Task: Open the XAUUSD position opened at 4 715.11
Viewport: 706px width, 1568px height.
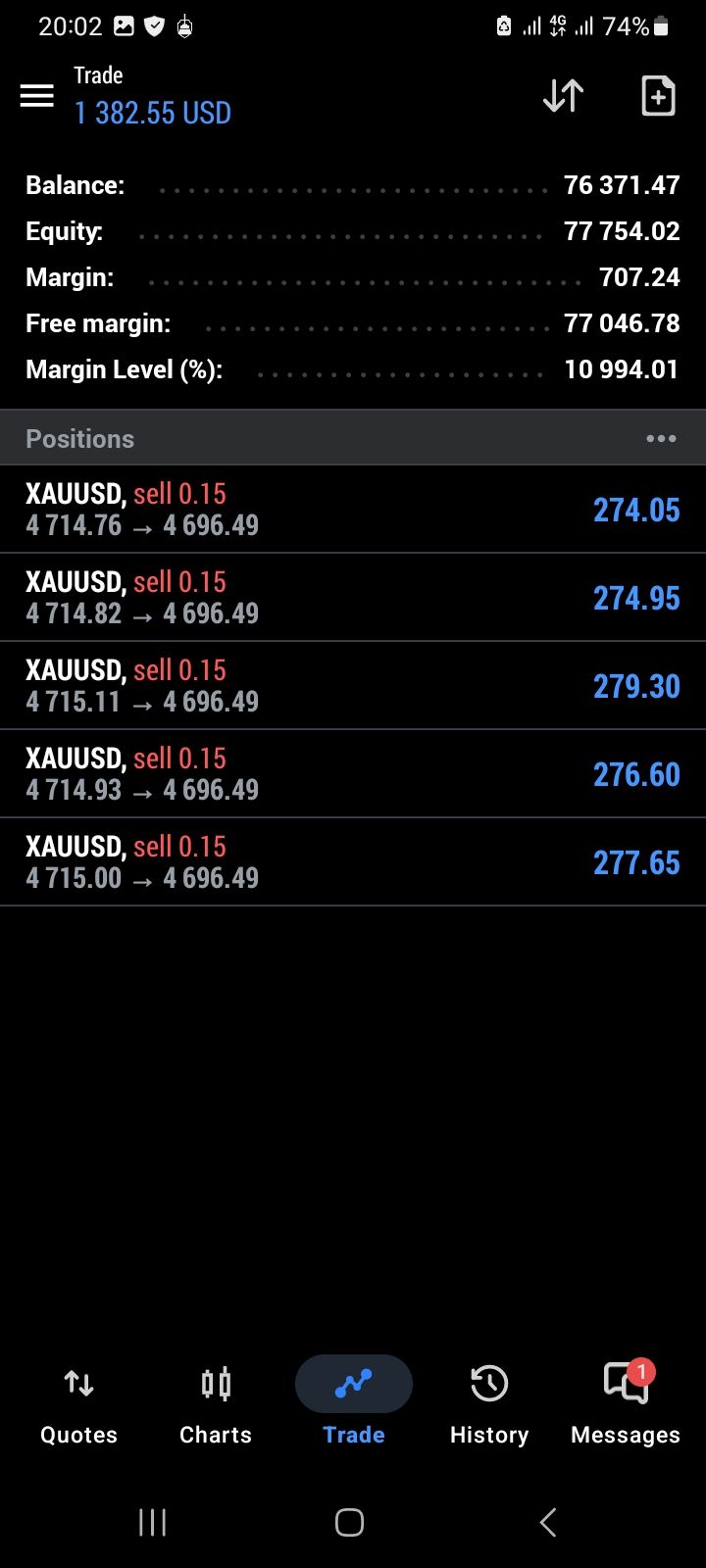Action: 353,686
